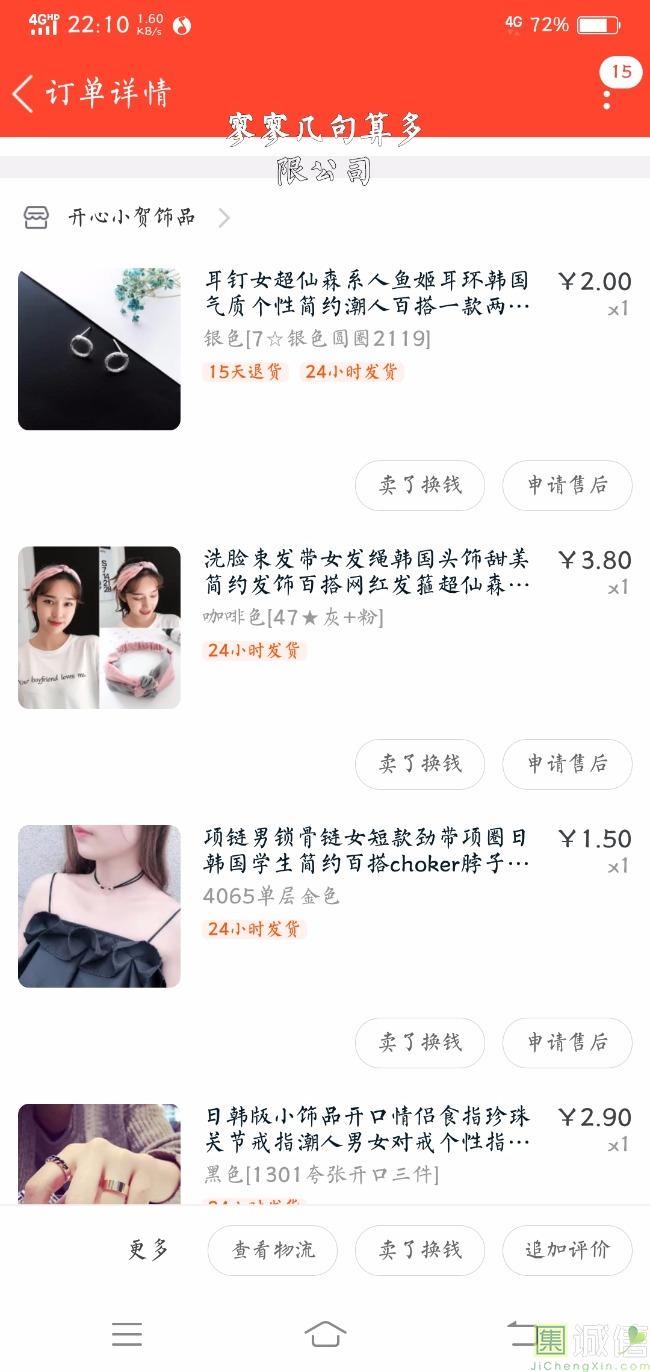Tap 申请售后 for the earrings item

click(x=567, y=485)
